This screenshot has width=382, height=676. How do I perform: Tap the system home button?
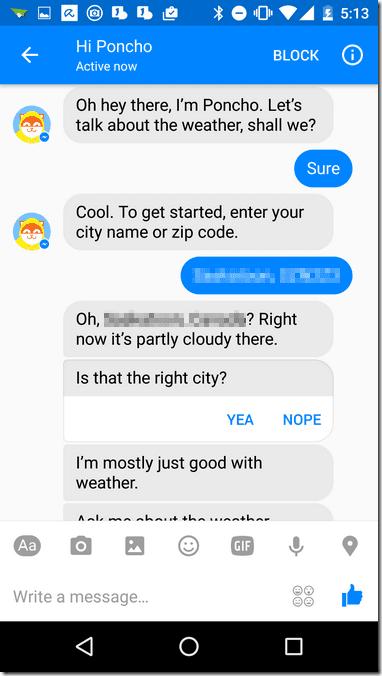pyautogui.click(x=189, y=647)
